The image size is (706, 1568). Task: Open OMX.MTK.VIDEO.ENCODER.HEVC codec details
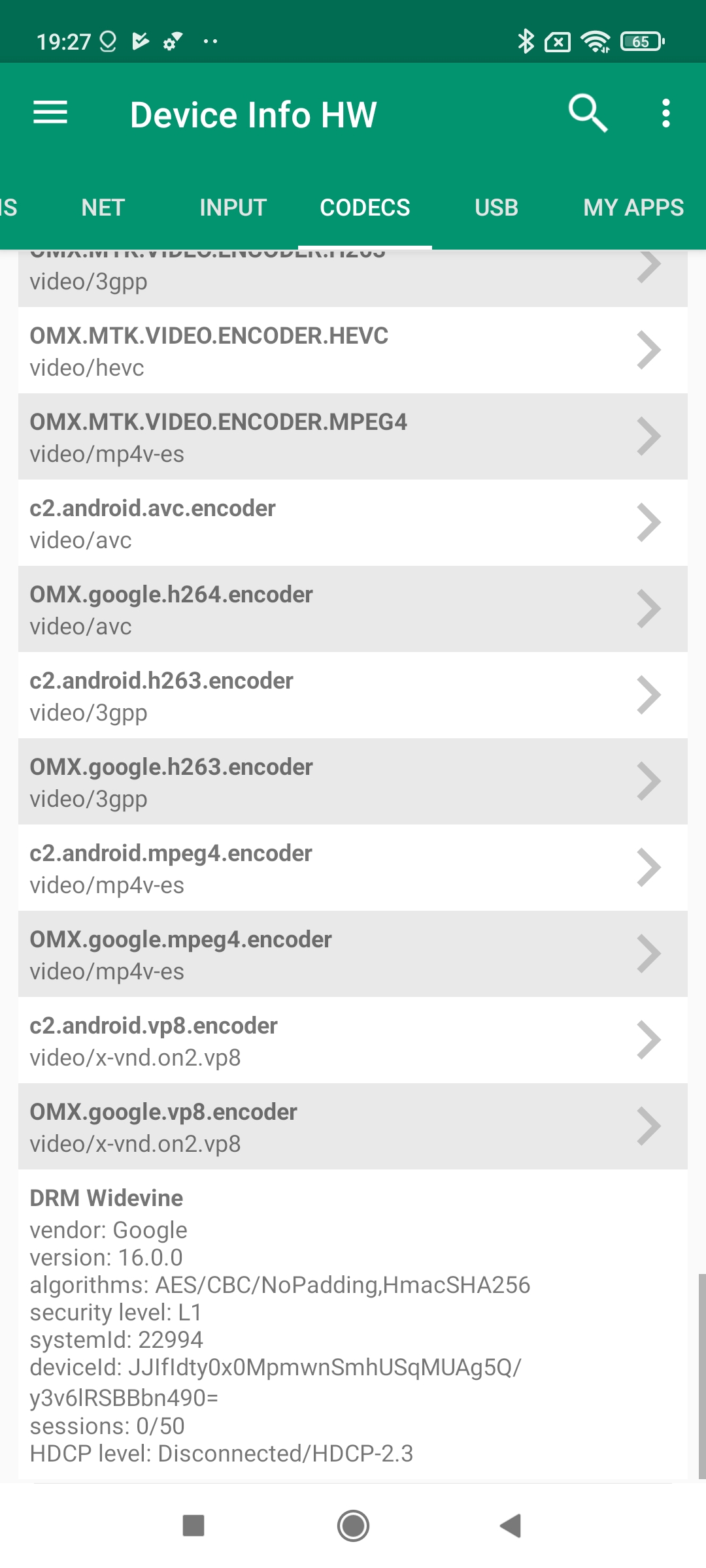click(353, 351)
